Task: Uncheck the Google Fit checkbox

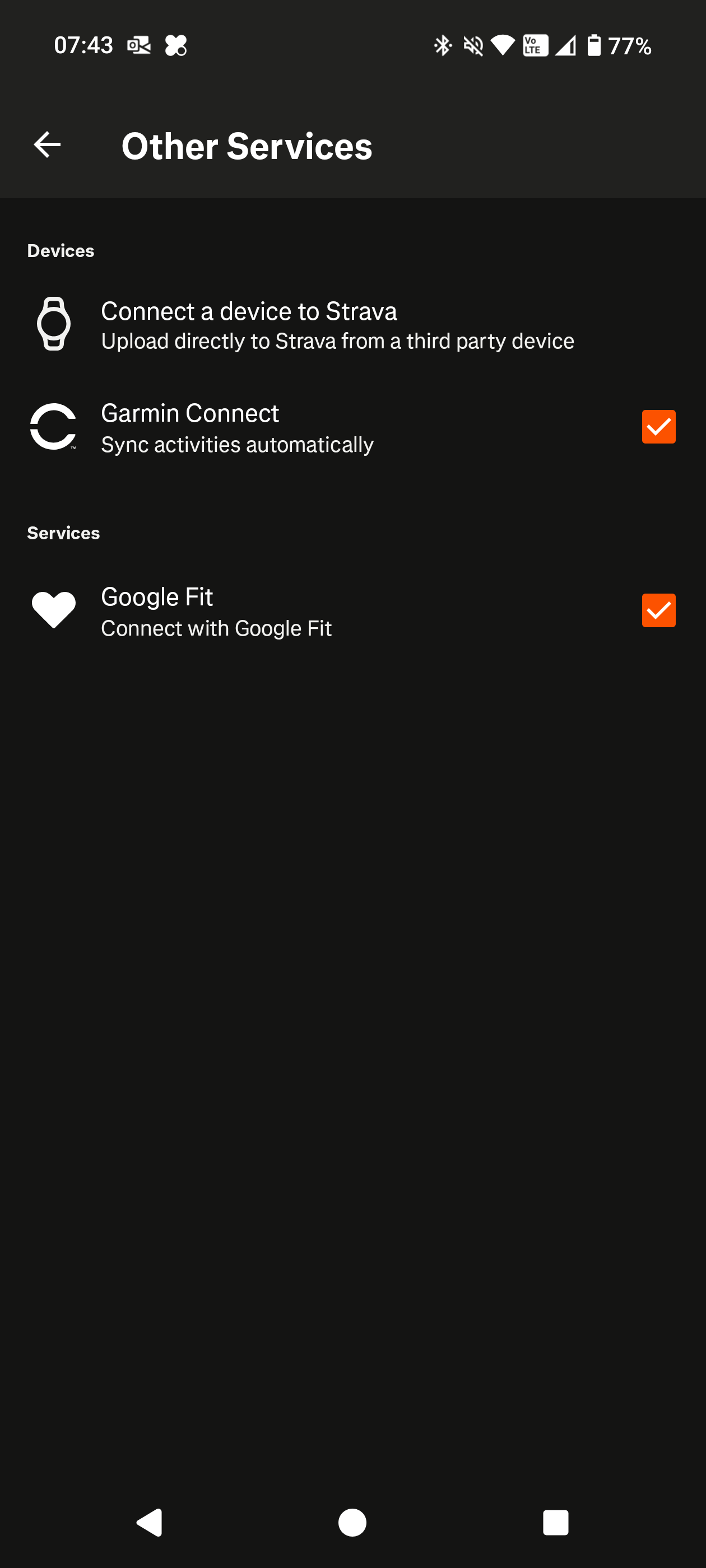Action: pos(658,610)
